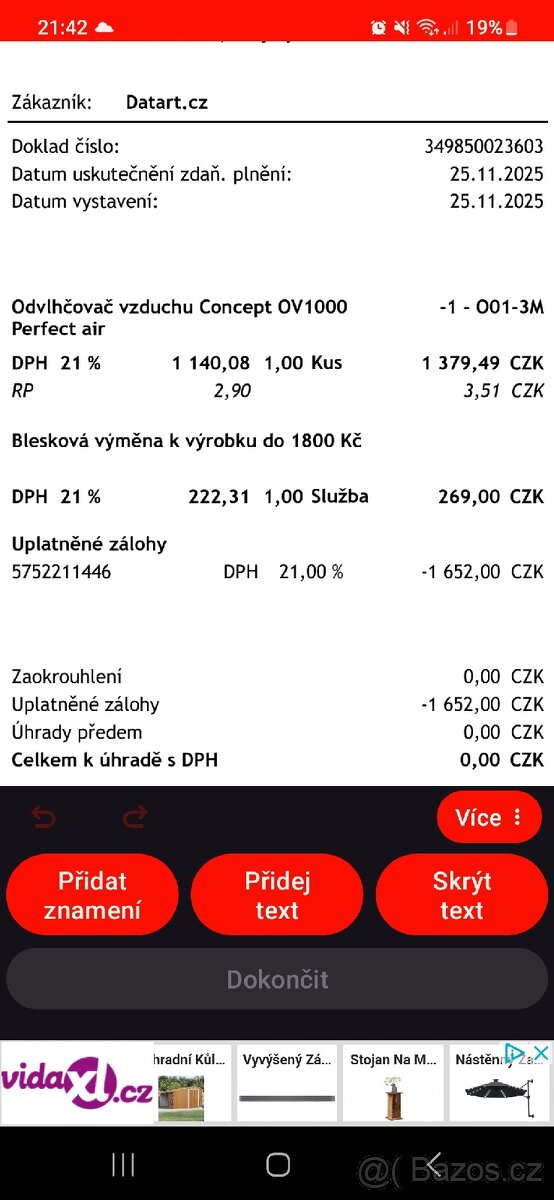554x1200 pixels.
Task: Open the recent apps view
Action: 123,1164
